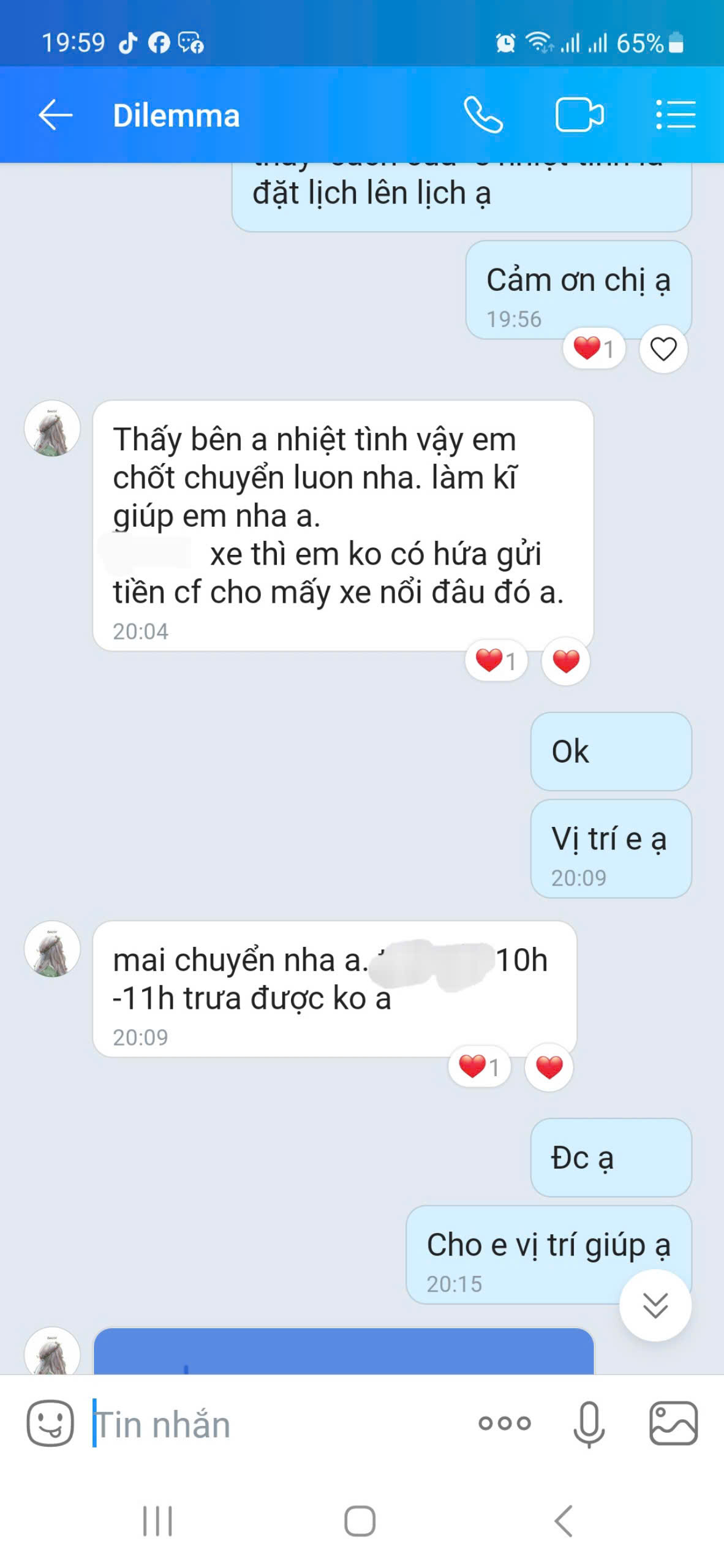Tap the heart on the 20:09 "mai chuyển" message
Screen dimensions: 724x1568
pos(549,1068)
